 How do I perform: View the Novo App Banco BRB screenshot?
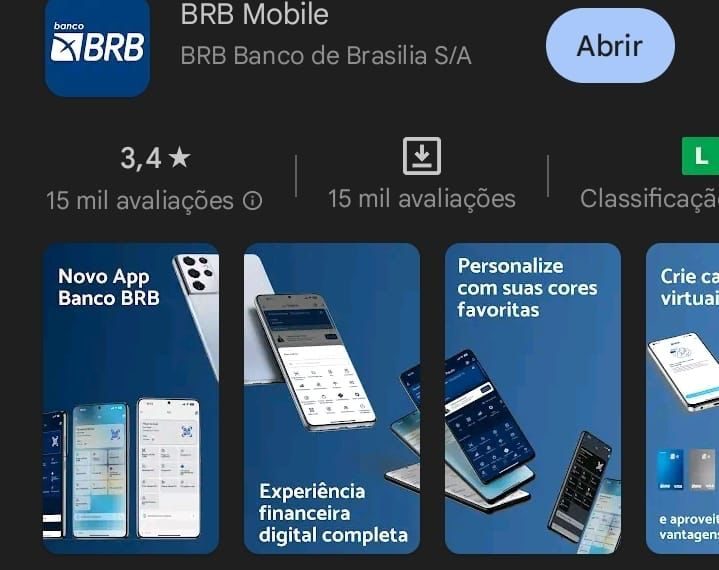tap(130, 398)
